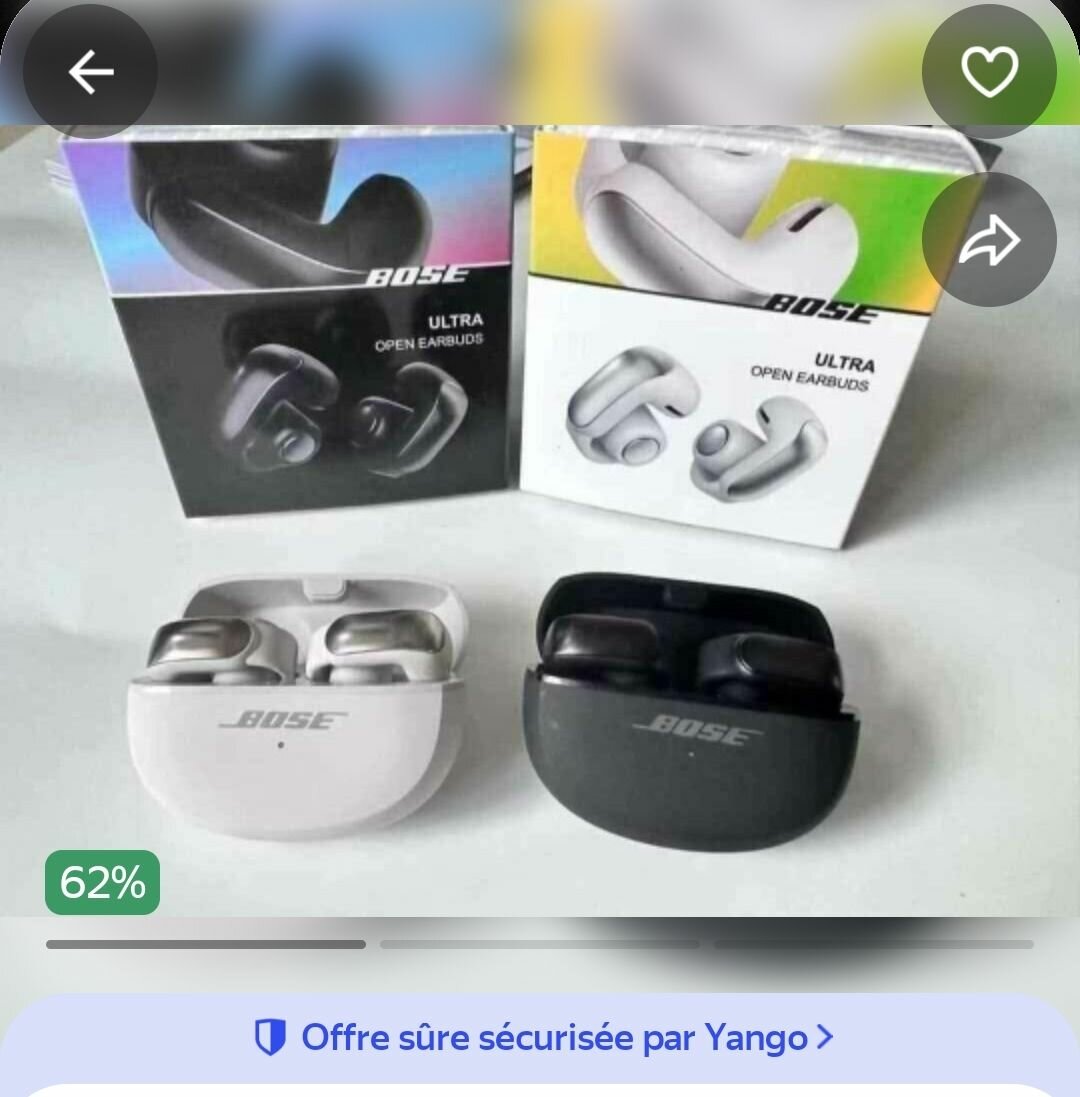Share this product listing

pos(988,240)
